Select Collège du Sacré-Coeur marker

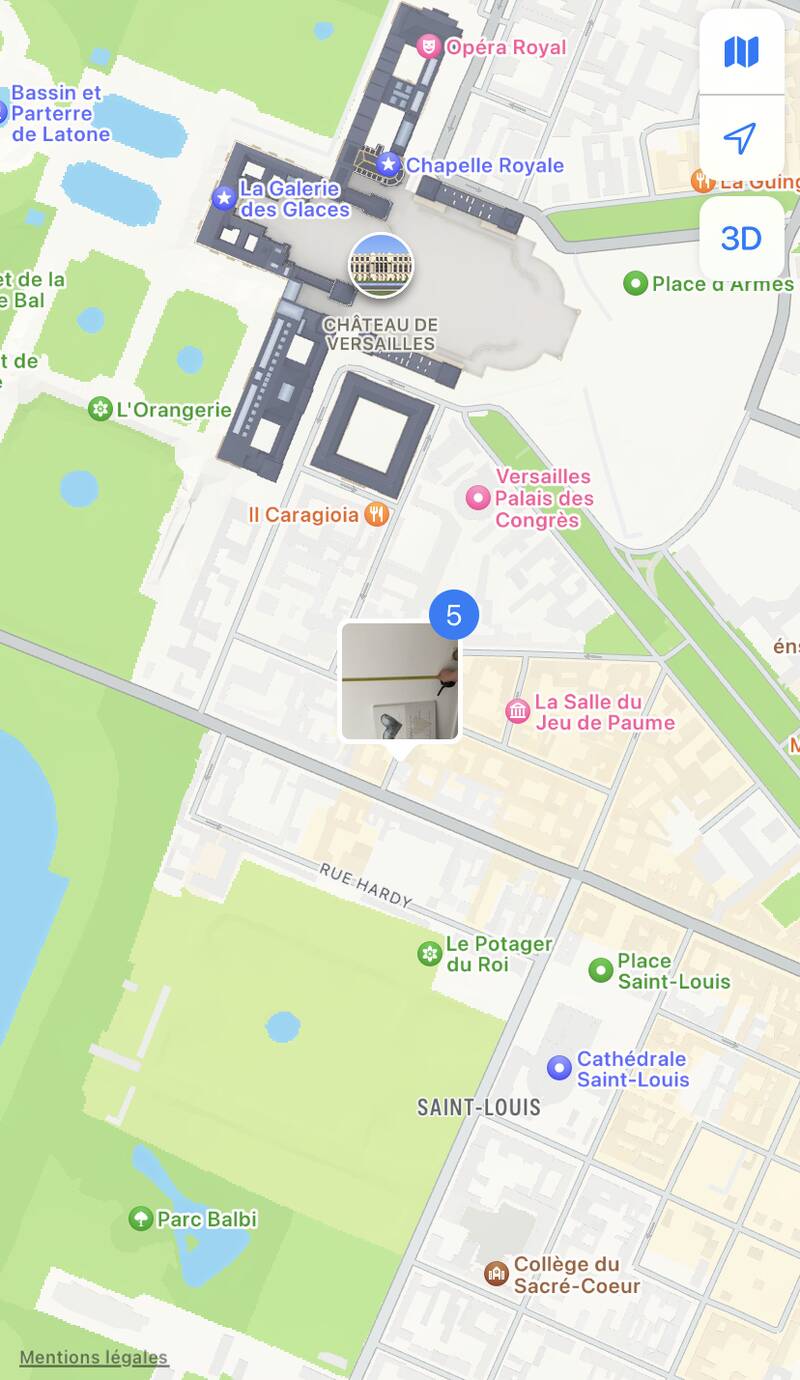[496, 1274]
